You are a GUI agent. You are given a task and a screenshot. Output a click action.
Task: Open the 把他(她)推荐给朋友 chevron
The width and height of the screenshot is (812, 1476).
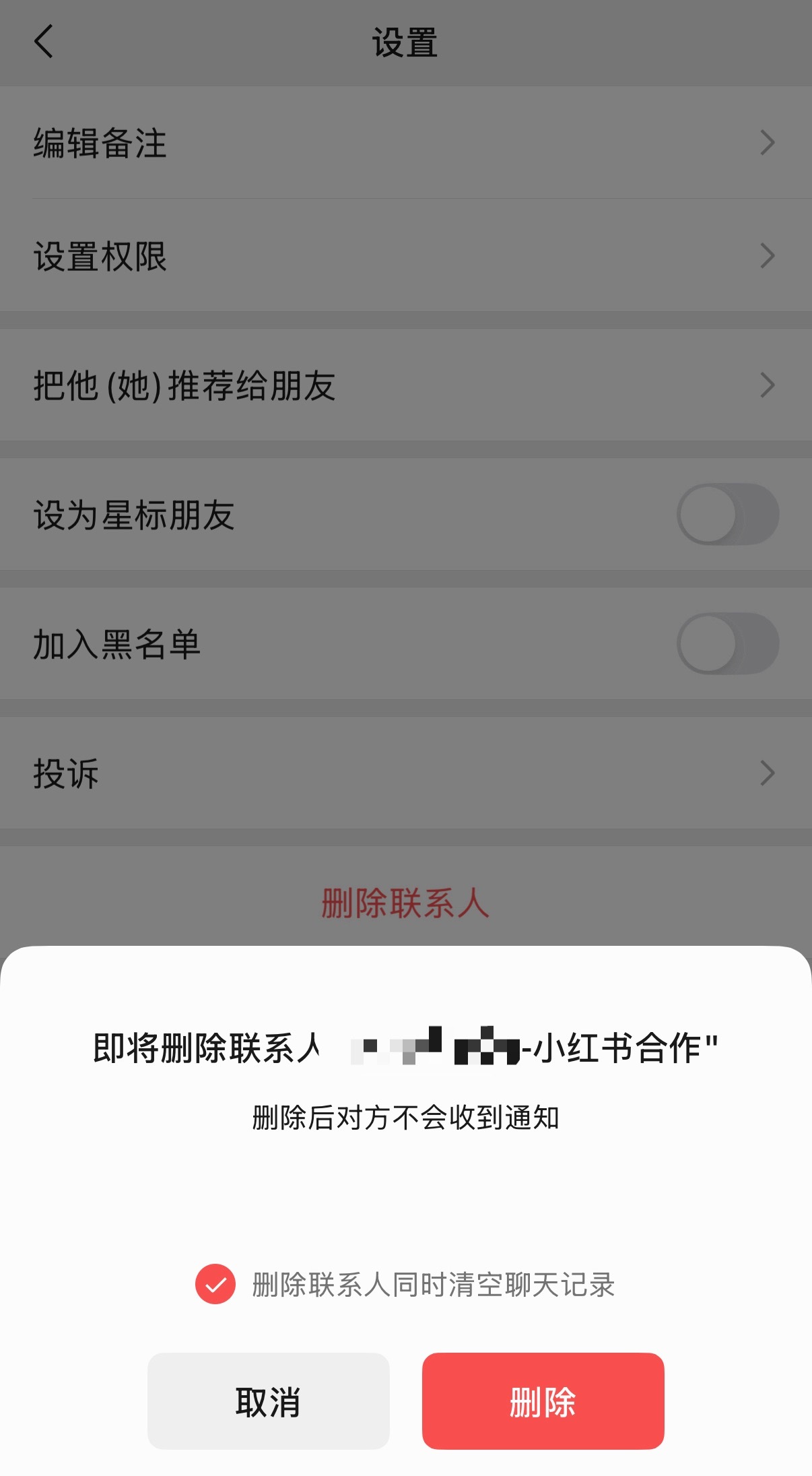point(767,385)
